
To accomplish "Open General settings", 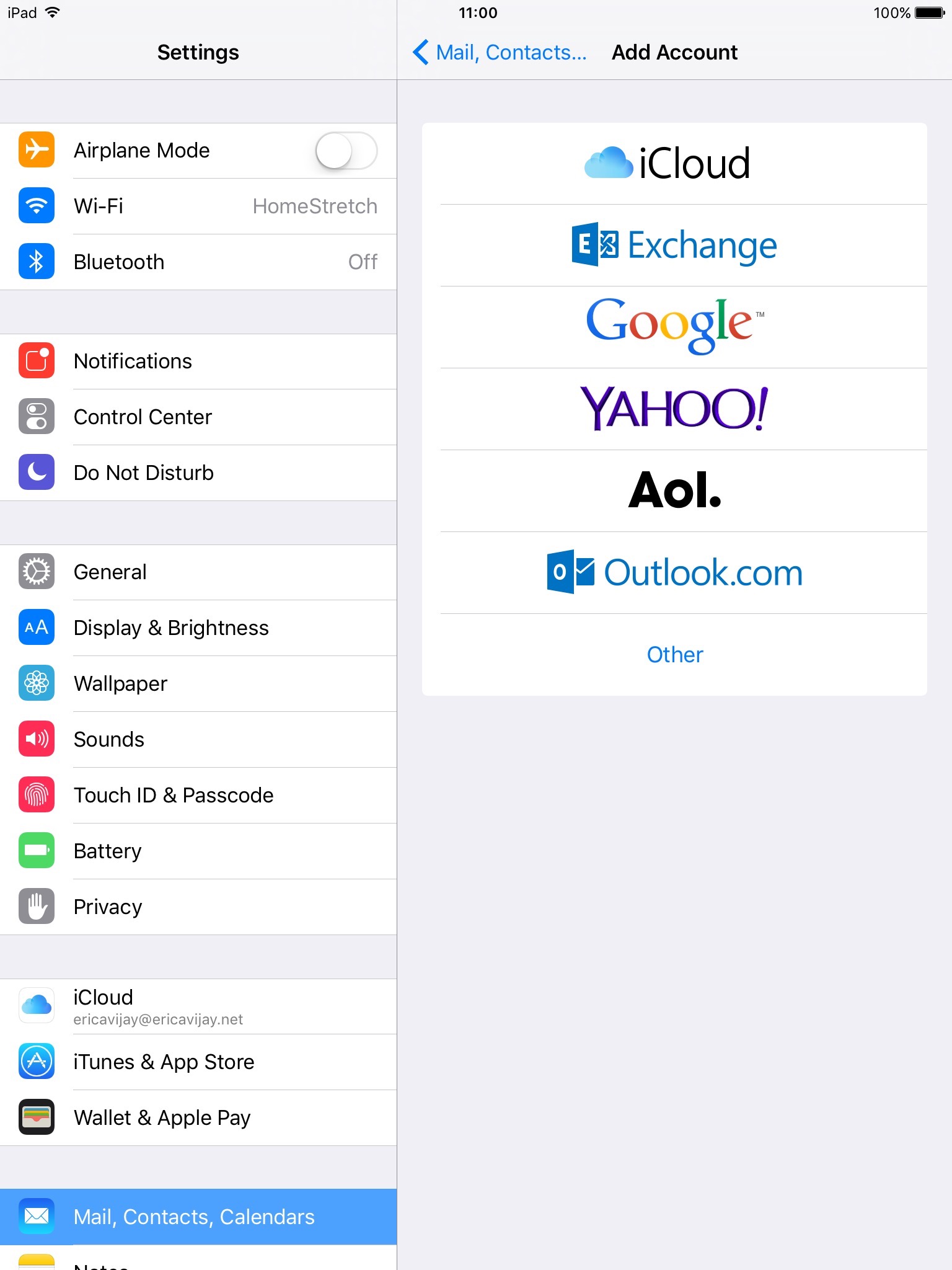I will (198, 572).
